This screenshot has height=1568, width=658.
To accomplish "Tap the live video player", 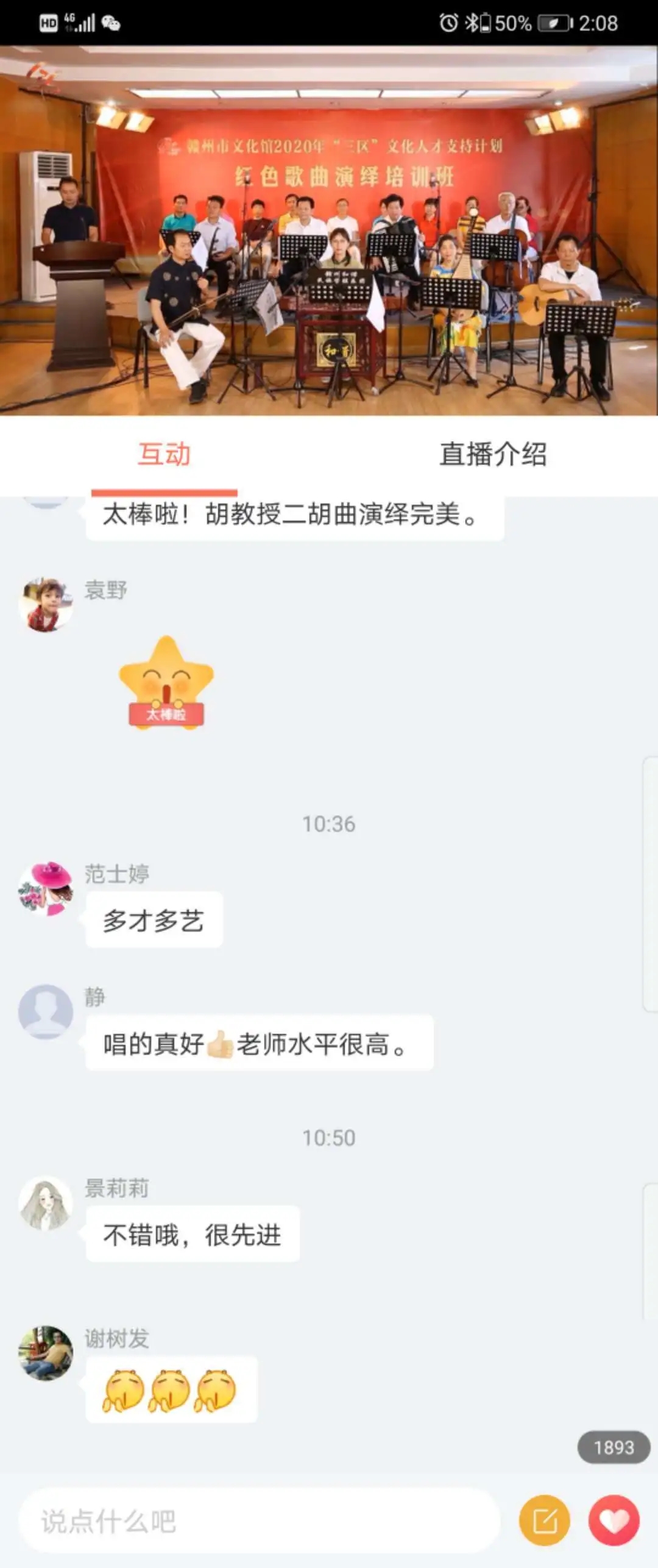I will tap(329, 230).
